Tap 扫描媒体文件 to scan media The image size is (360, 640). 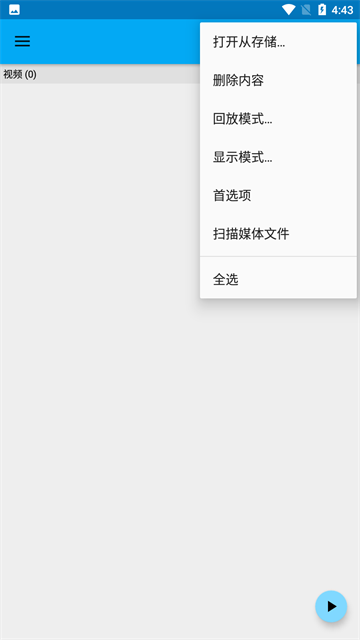278,234
